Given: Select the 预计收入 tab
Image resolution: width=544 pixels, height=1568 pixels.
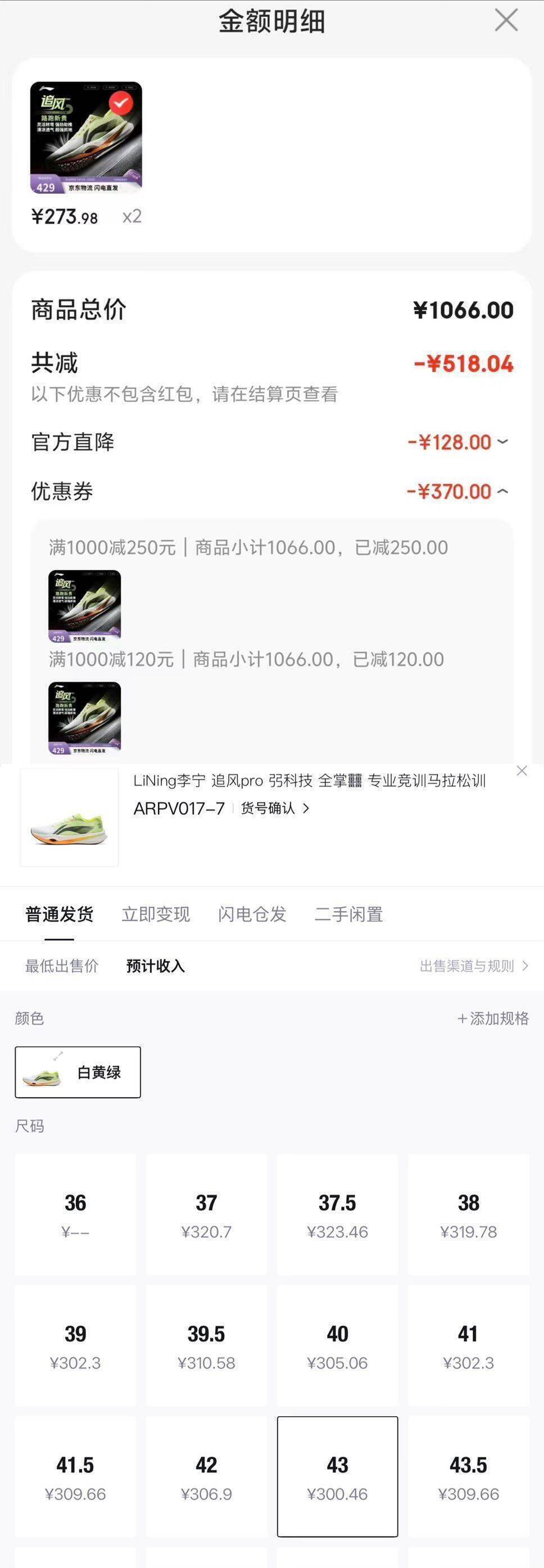Looking at the screenshot, I should pyautogui.click(x=155, y=966).
